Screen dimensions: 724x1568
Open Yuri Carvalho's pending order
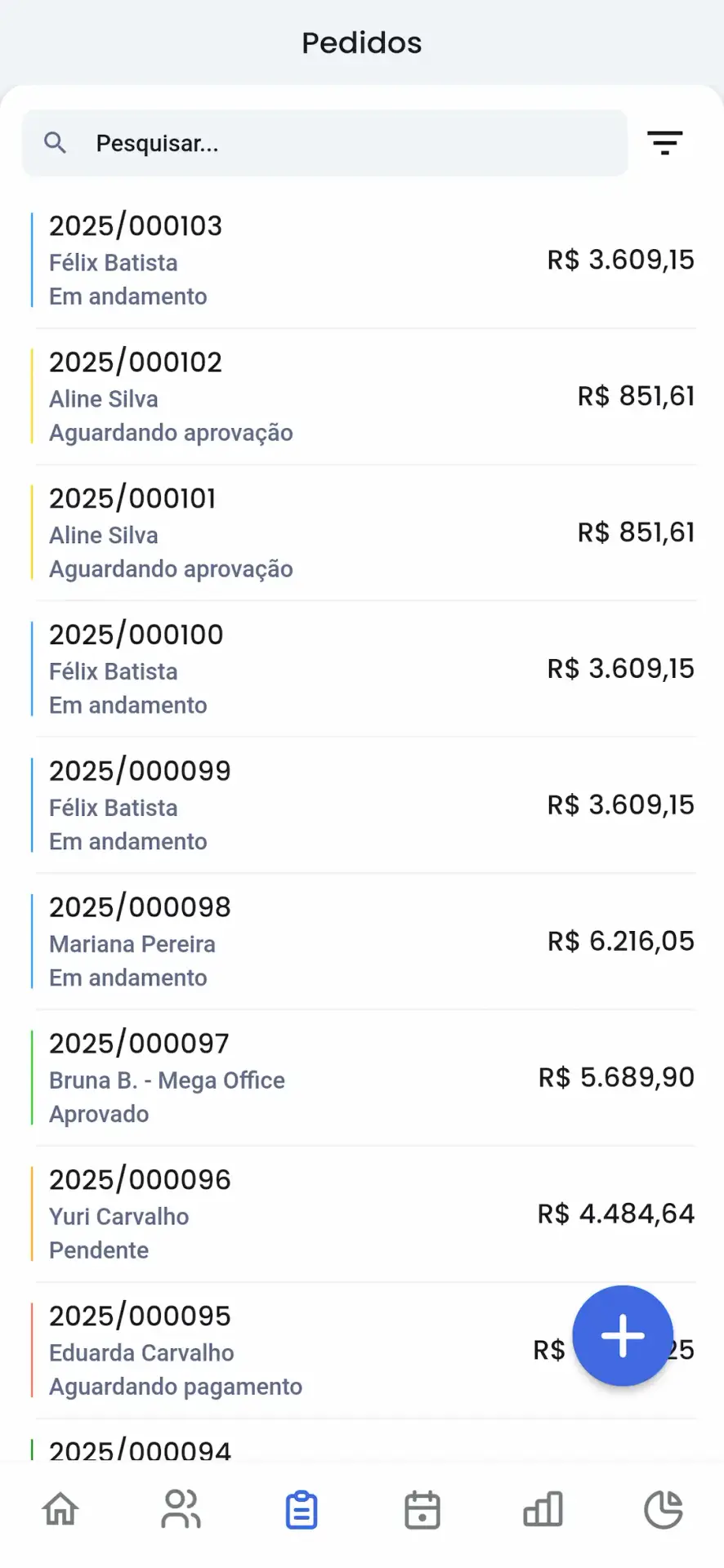[362, 1215]
